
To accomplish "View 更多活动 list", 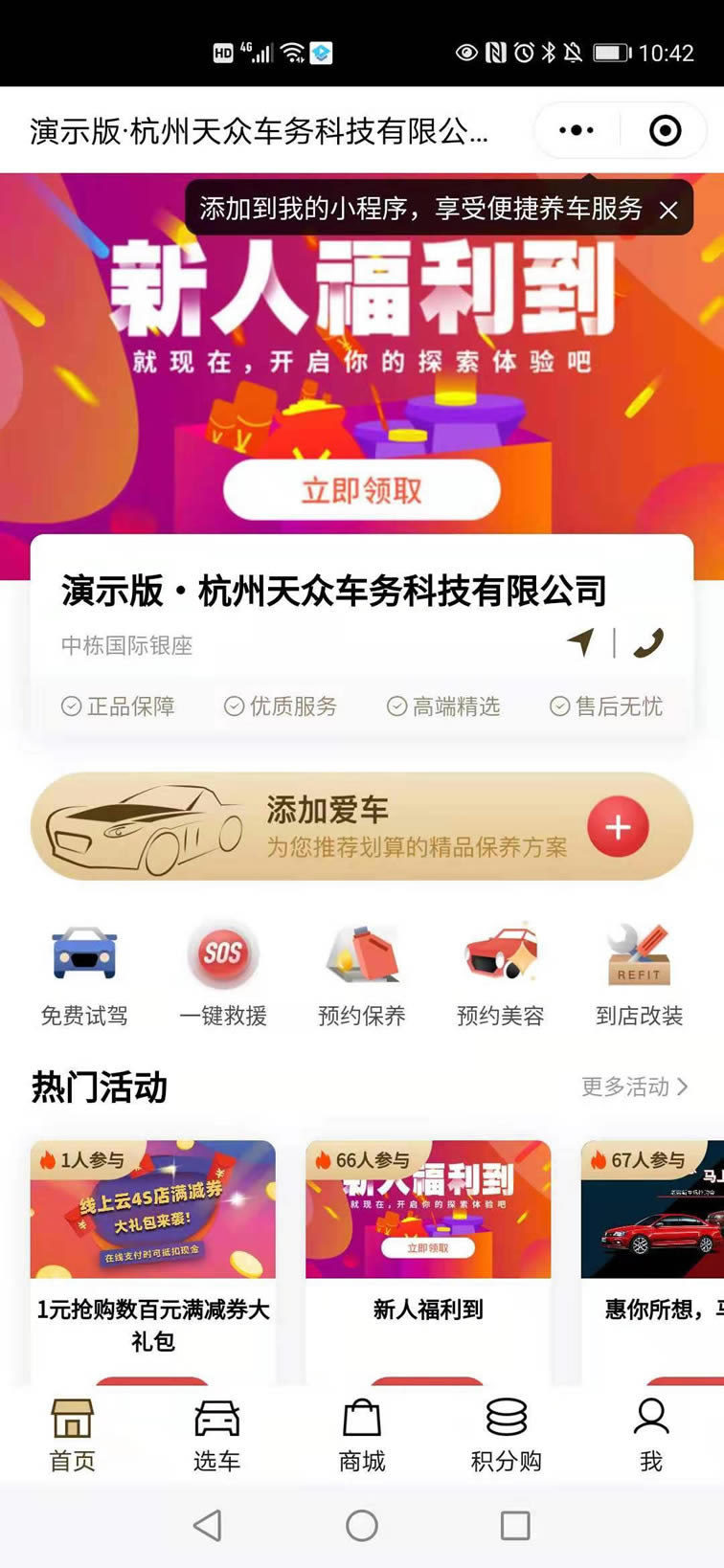I will [x=634, y=1086].
